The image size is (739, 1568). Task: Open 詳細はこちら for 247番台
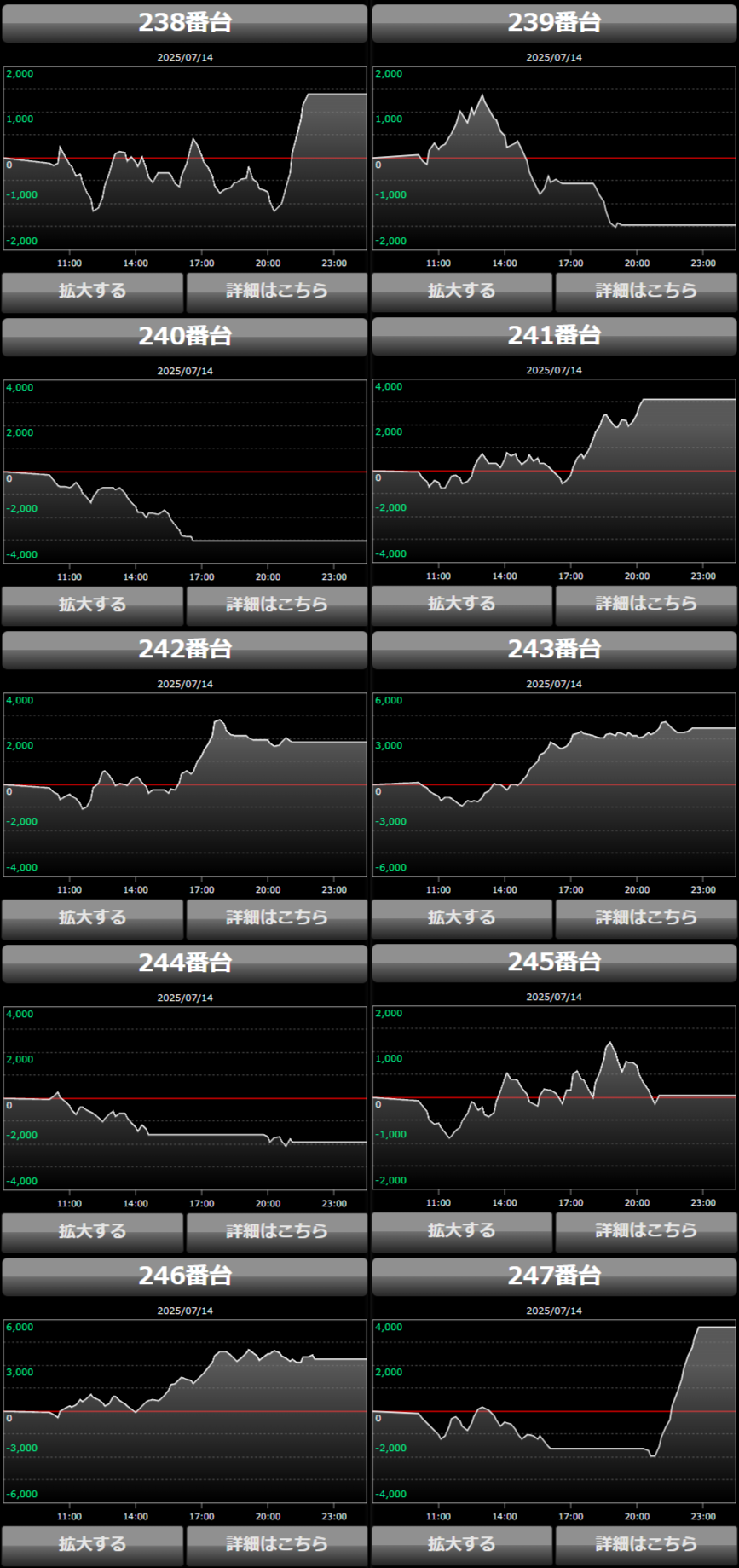(646, 1545)
